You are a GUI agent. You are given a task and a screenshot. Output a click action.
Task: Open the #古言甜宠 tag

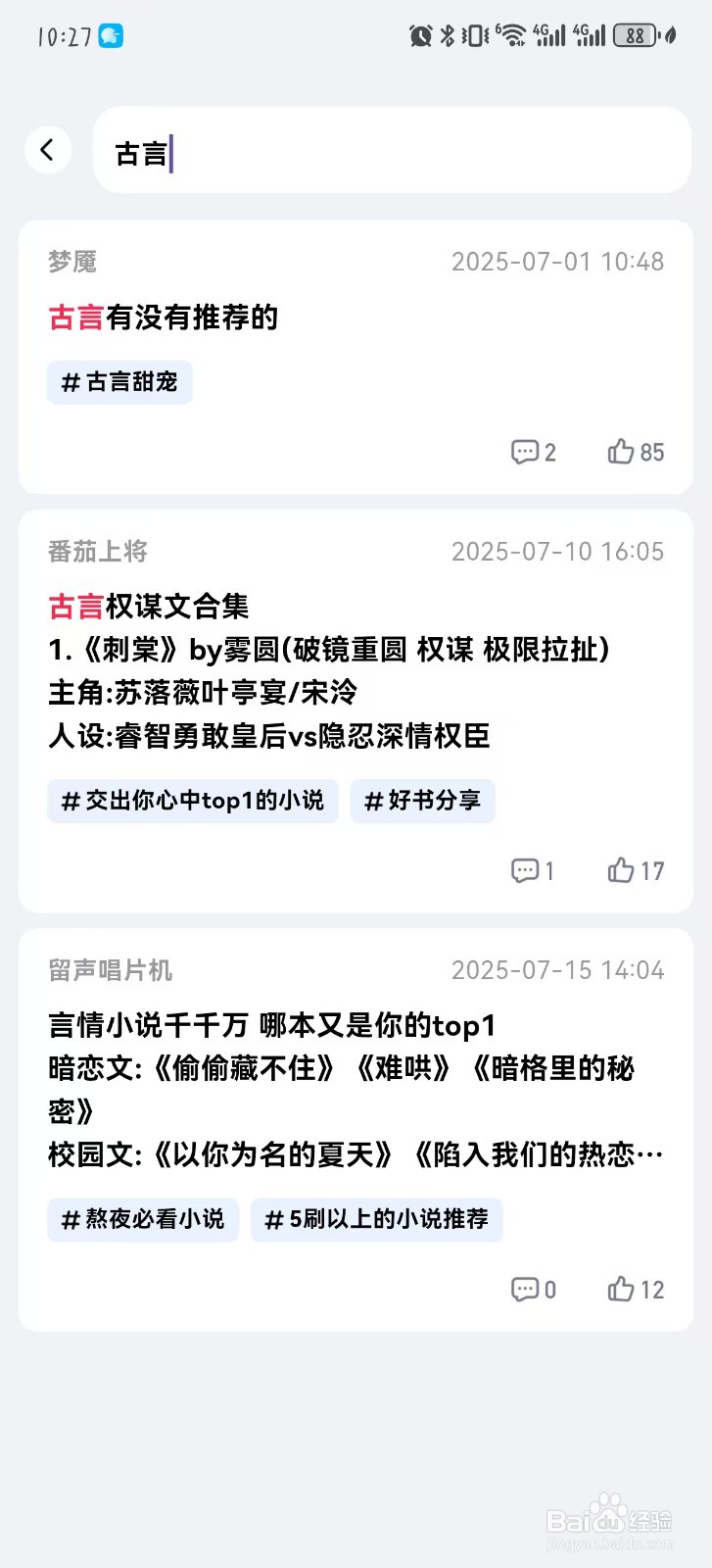[119, 382]
